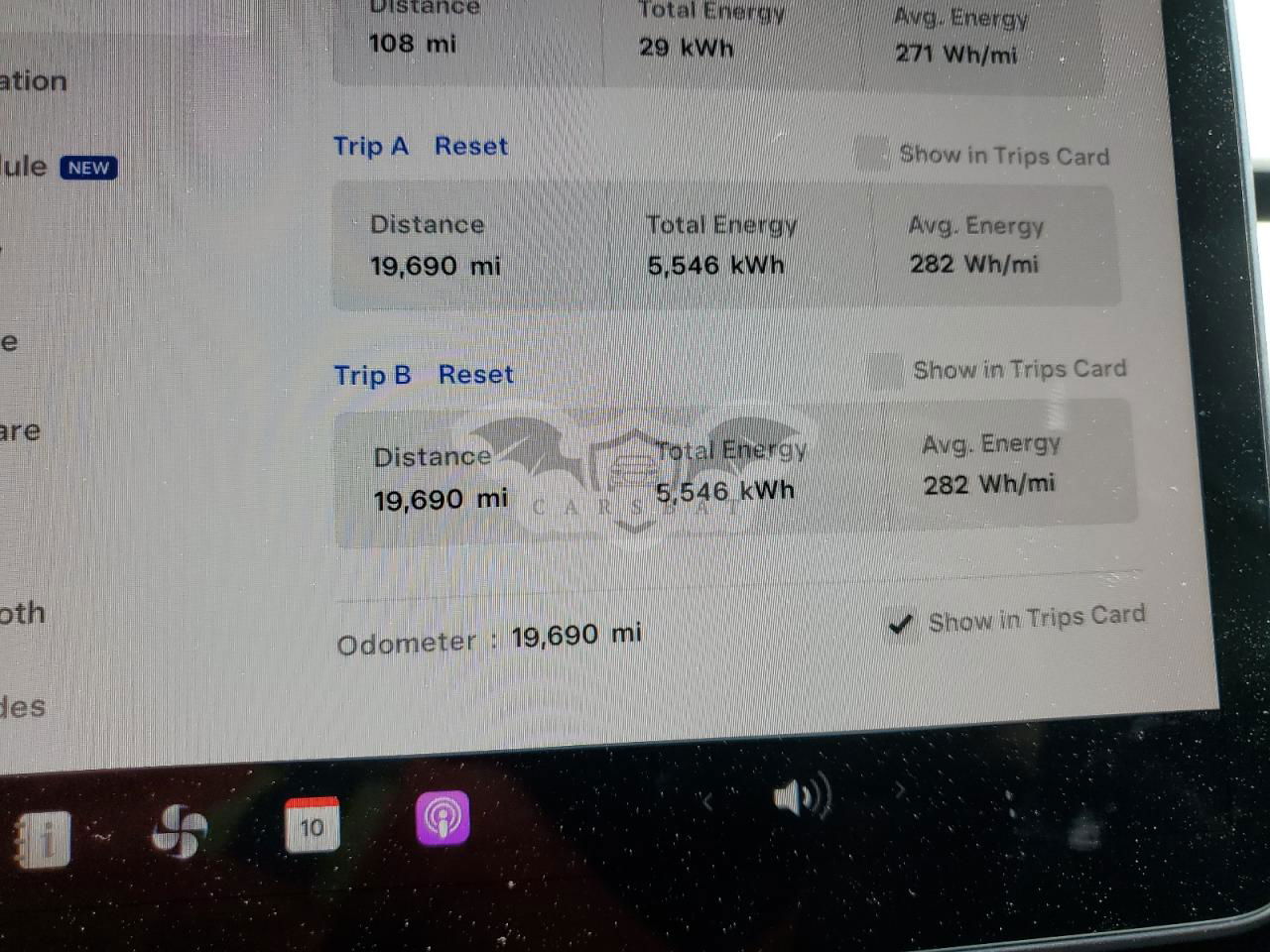Raise volume with the right chevron
The height and width of the screenshot is (952, 1270).
click(x=900, y=789)
